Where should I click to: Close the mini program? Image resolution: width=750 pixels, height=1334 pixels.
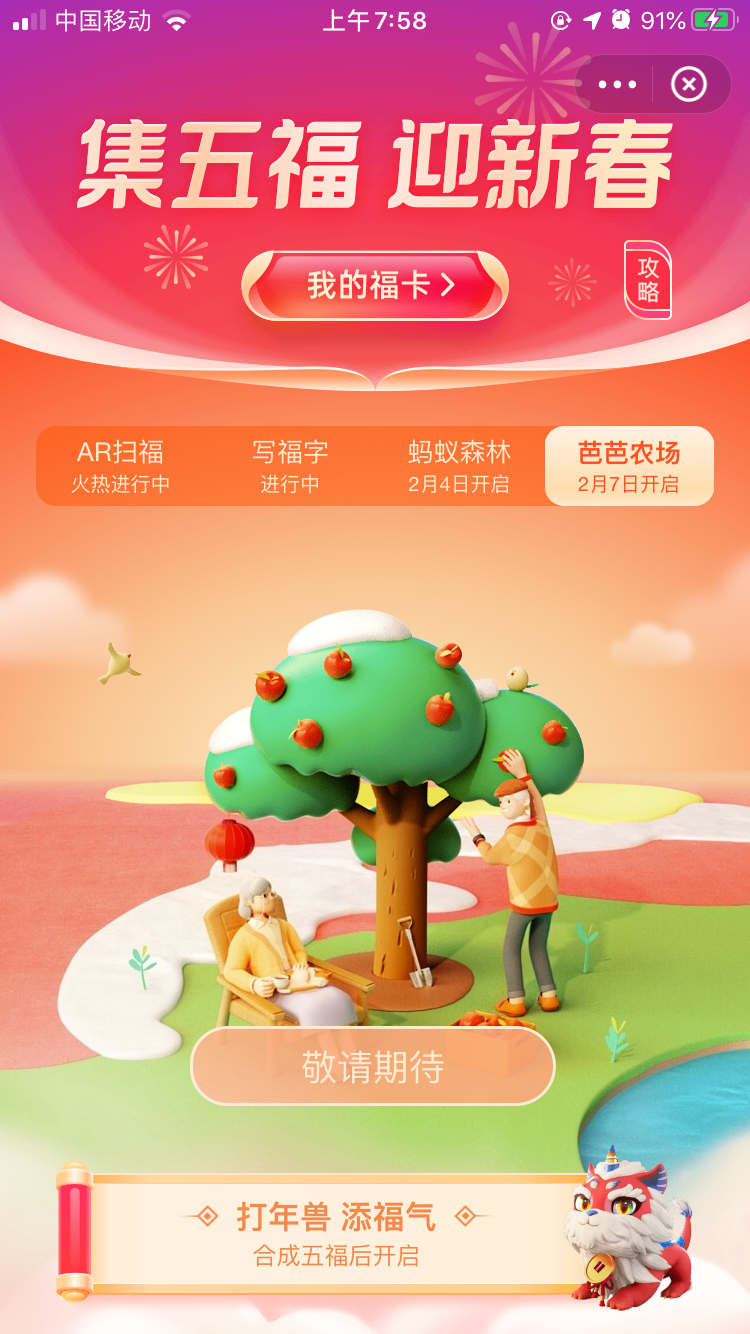688,85
